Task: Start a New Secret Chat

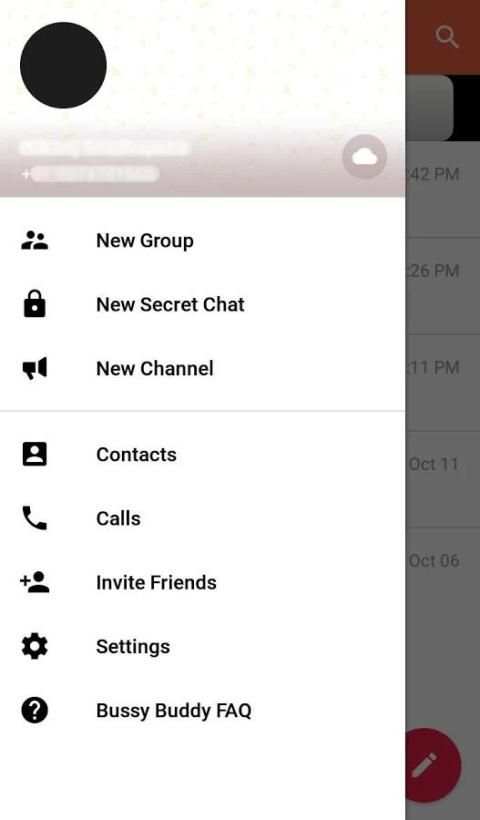Action: click(202, 304)
